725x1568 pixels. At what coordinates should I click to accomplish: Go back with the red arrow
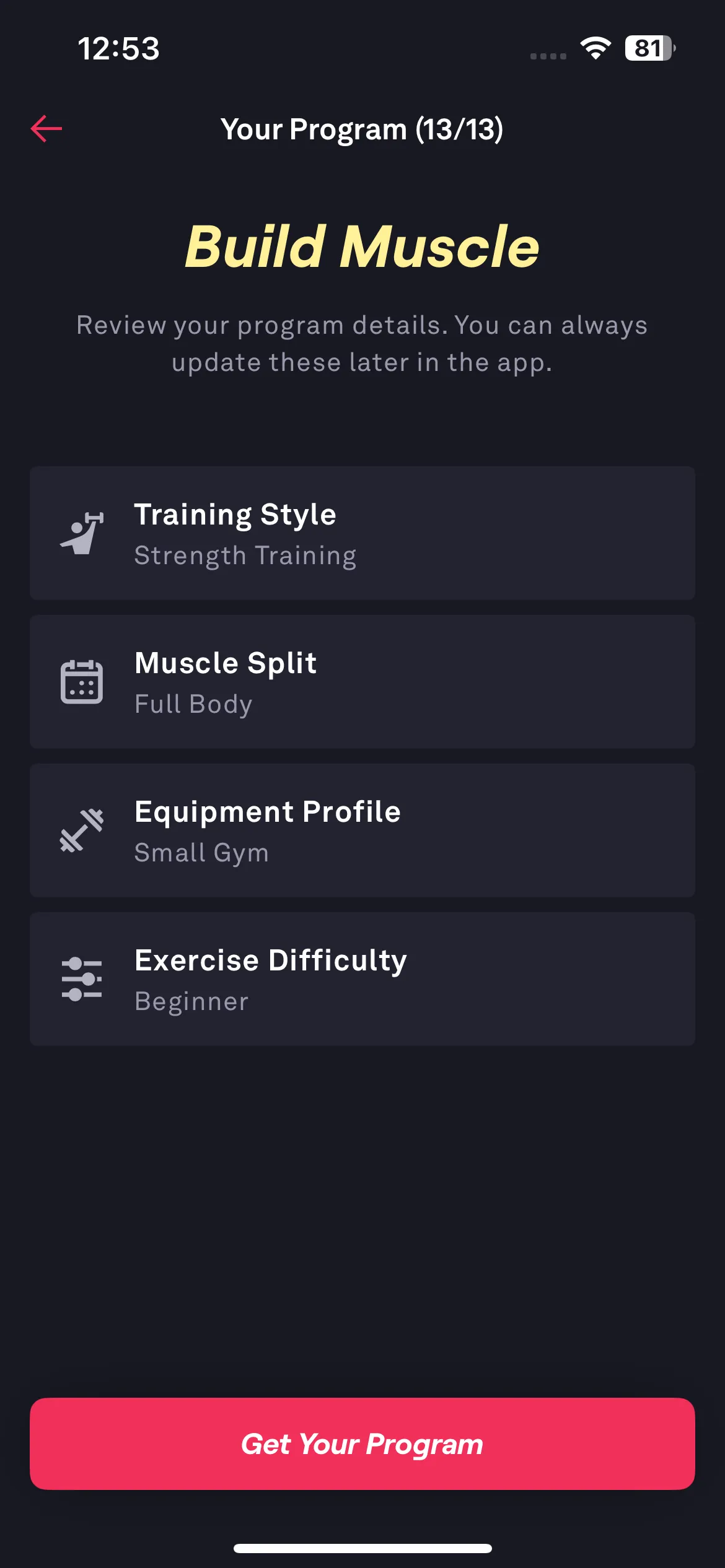click(x=46, y=129)
